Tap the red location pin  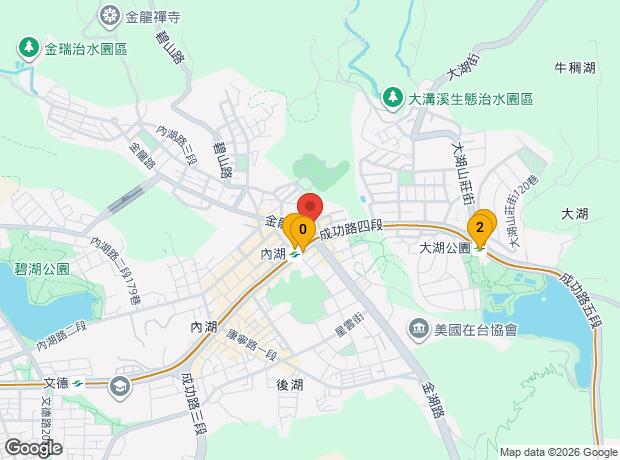310,207
